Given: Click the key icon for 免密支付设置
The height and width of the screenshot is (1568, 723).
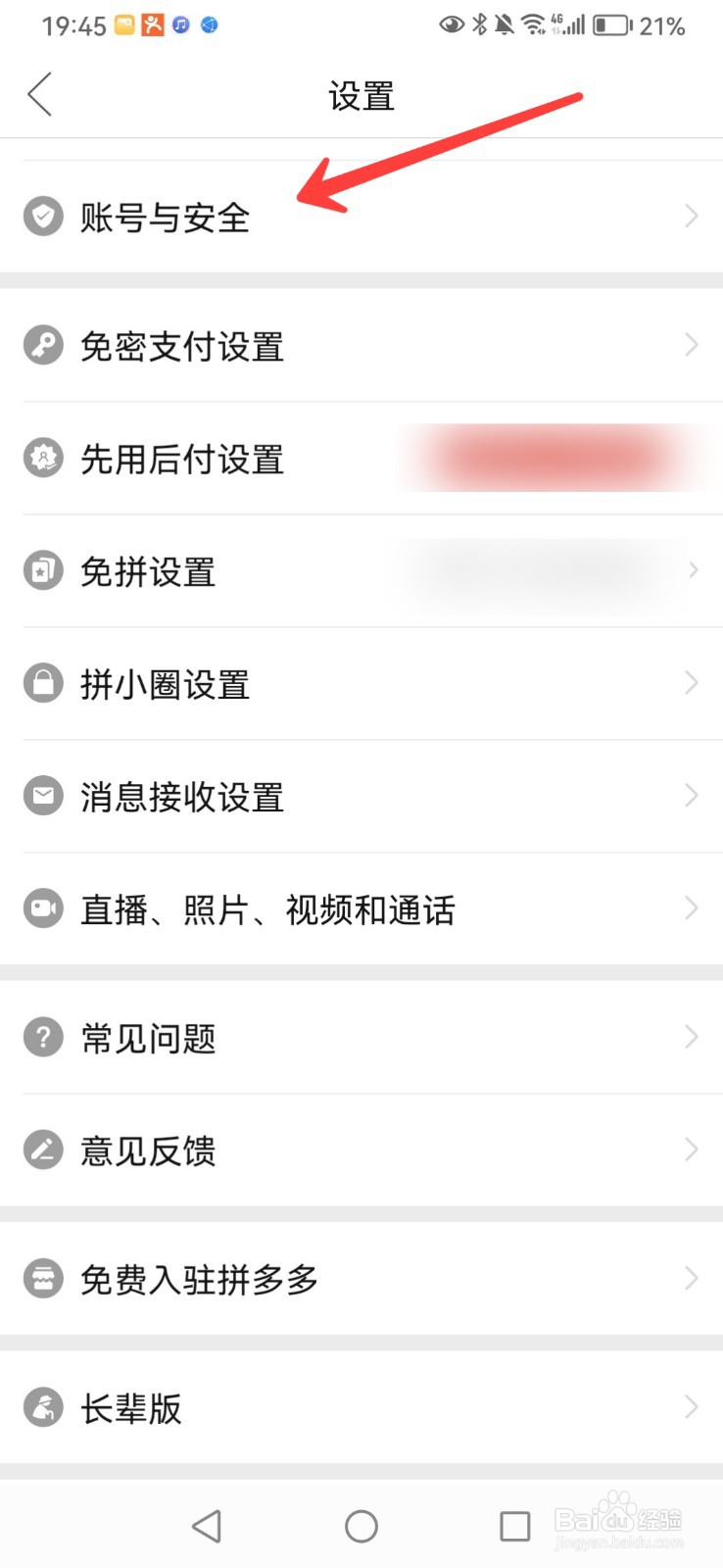Looking at the screenshot, I should coord(43,345).
